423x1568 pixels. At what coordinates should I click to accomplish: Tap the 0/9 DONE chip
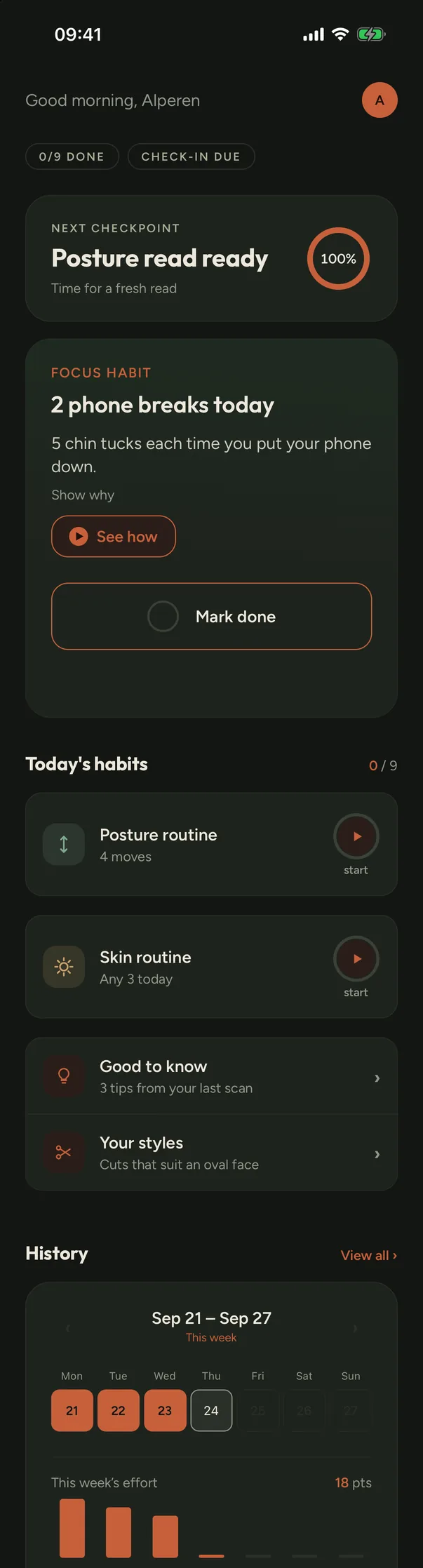tap(72, 156)
